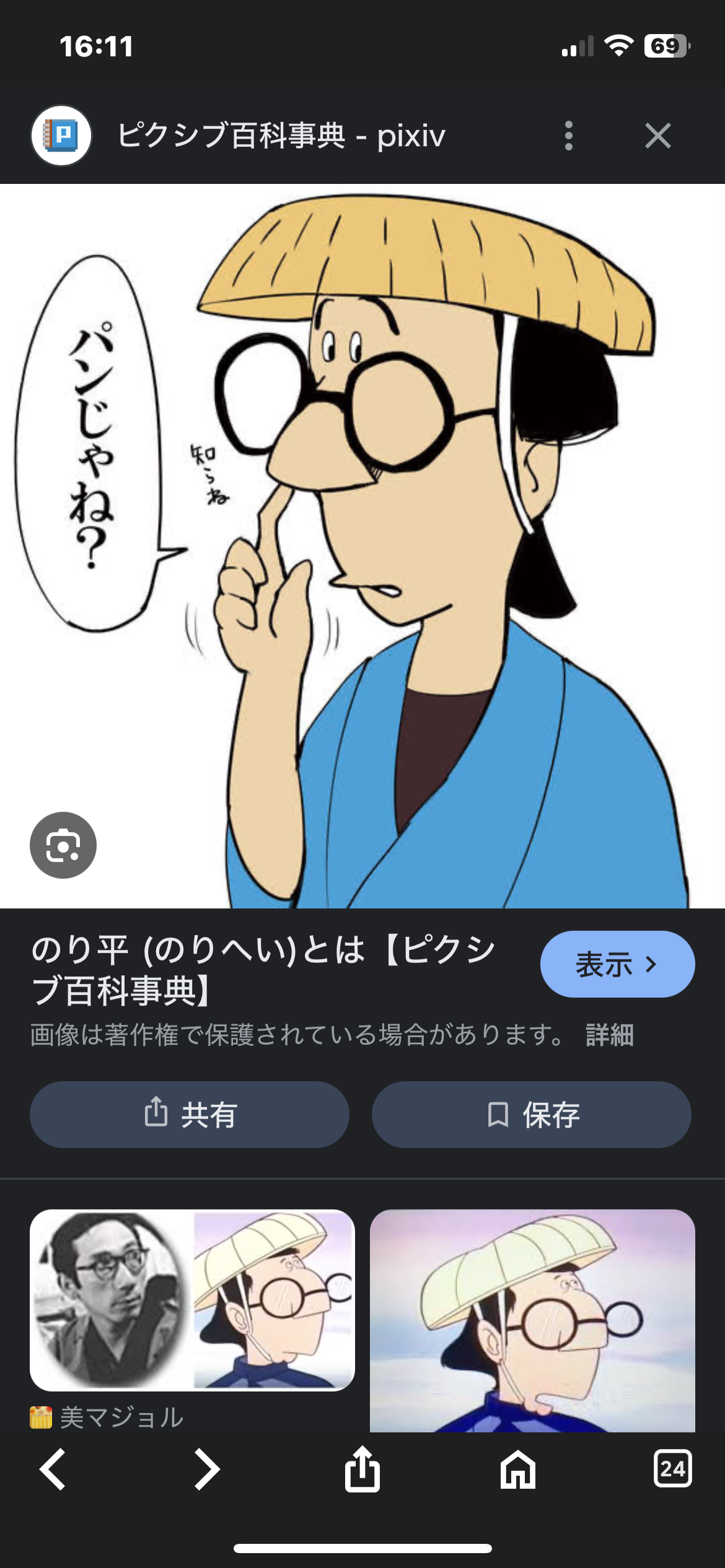Open the three-dot overflow menu
This screenshot has width=725, height=1568.
568,136
